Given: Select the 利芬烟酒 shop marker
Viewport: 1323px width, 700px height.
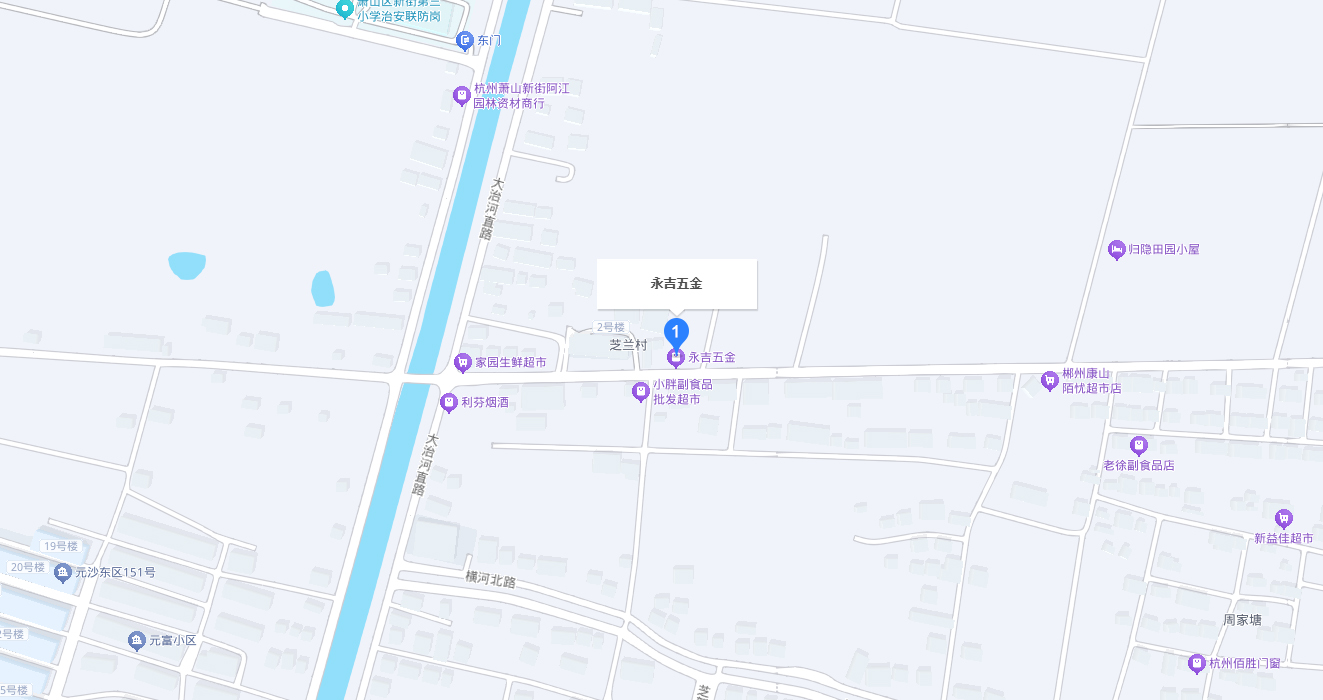Looking at the screenshot, I should tap(449, 402).
